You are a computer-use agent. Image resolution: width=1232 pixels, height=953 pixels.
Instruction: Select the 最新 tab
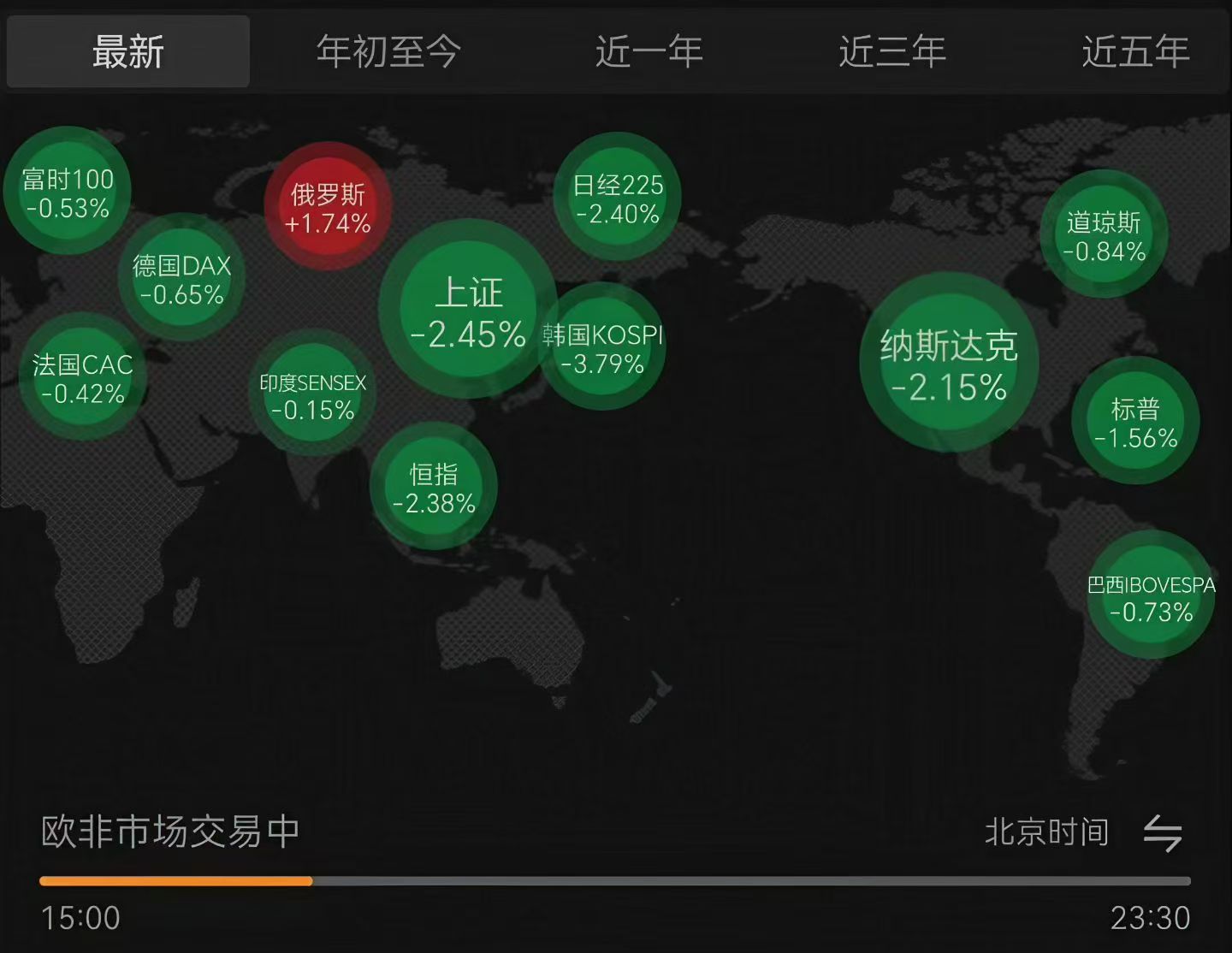coord(128,51)
